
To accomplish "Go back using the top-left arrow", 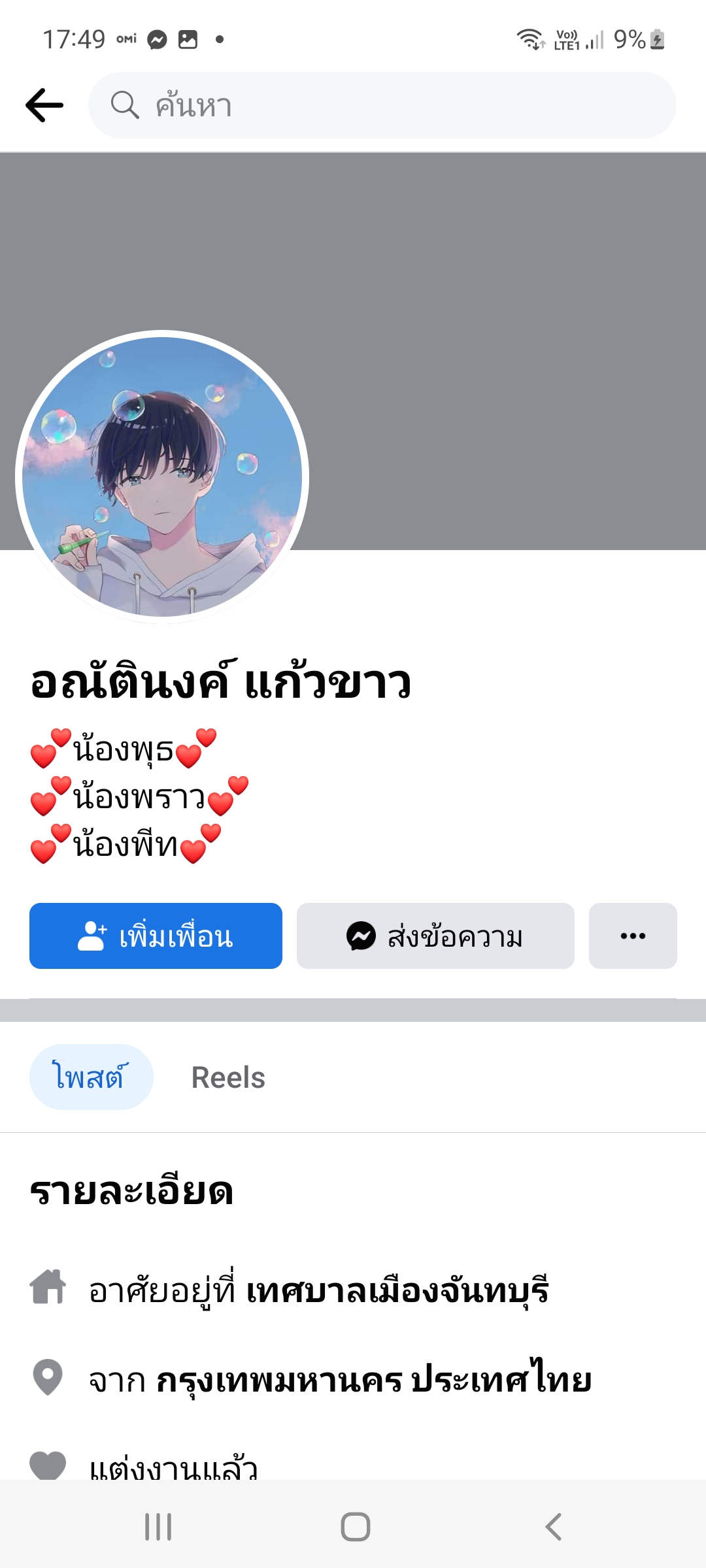I will tap(44, 105).
